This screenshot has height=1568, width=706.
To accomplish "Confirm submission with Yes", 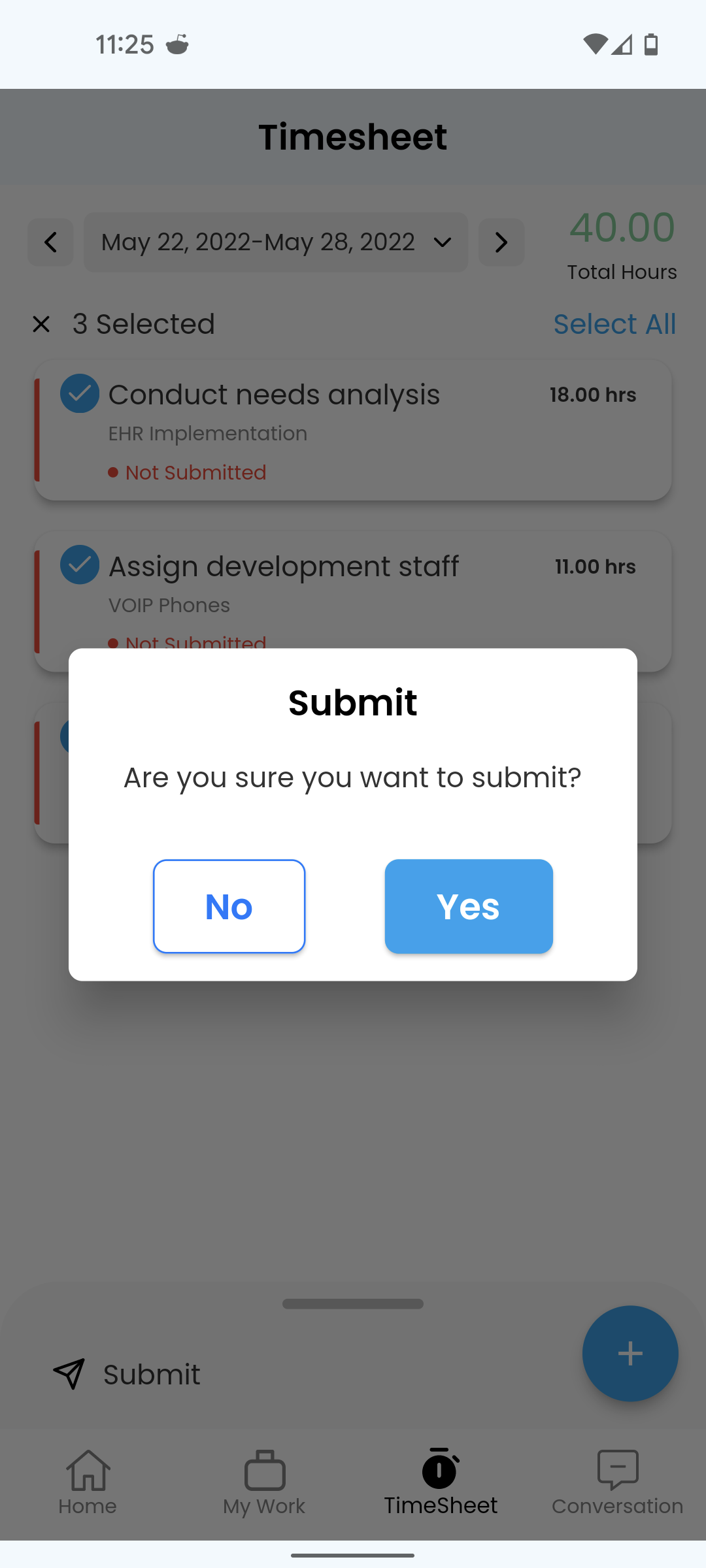I will point(469,906).
